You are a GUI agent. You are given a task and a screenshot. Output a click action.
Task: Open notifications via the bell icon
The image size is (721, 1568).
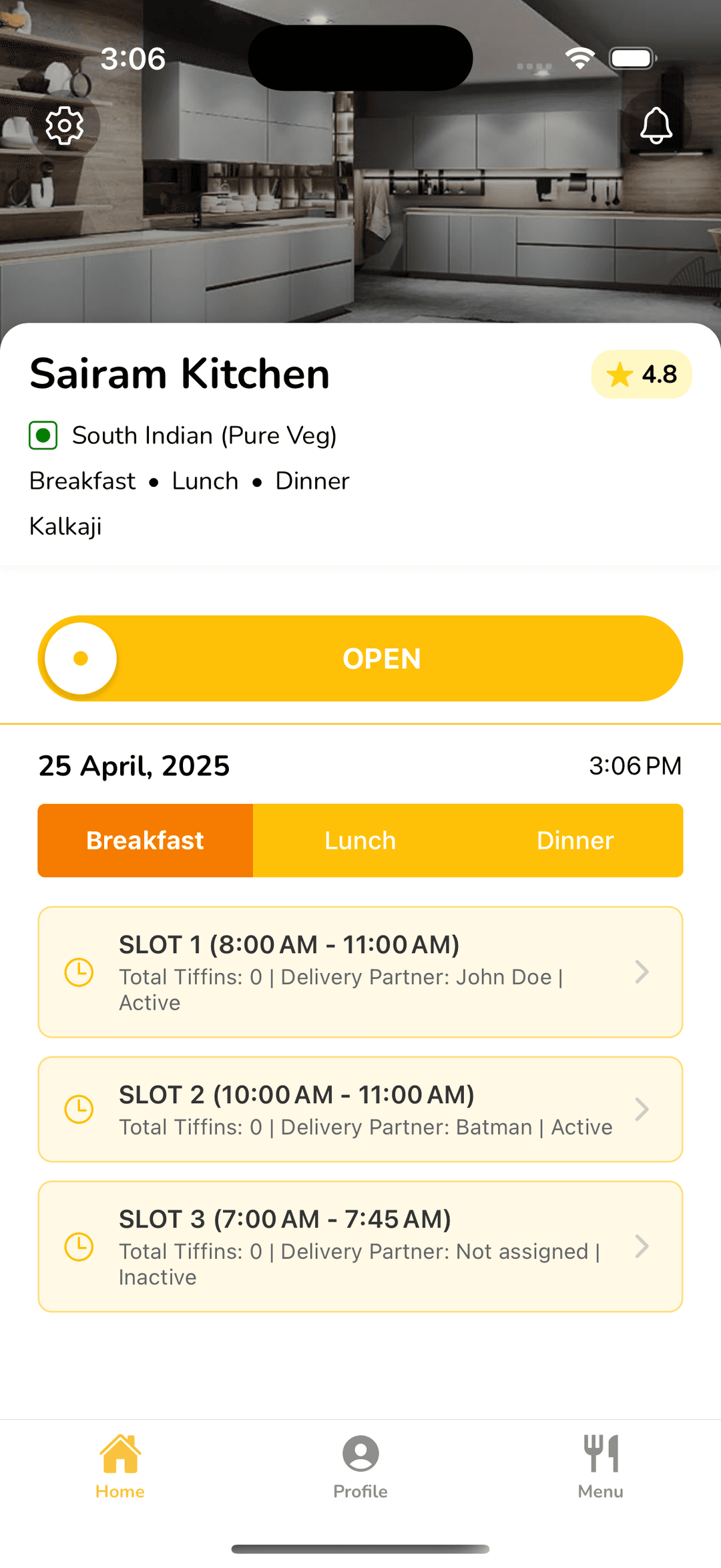(656, 126)
